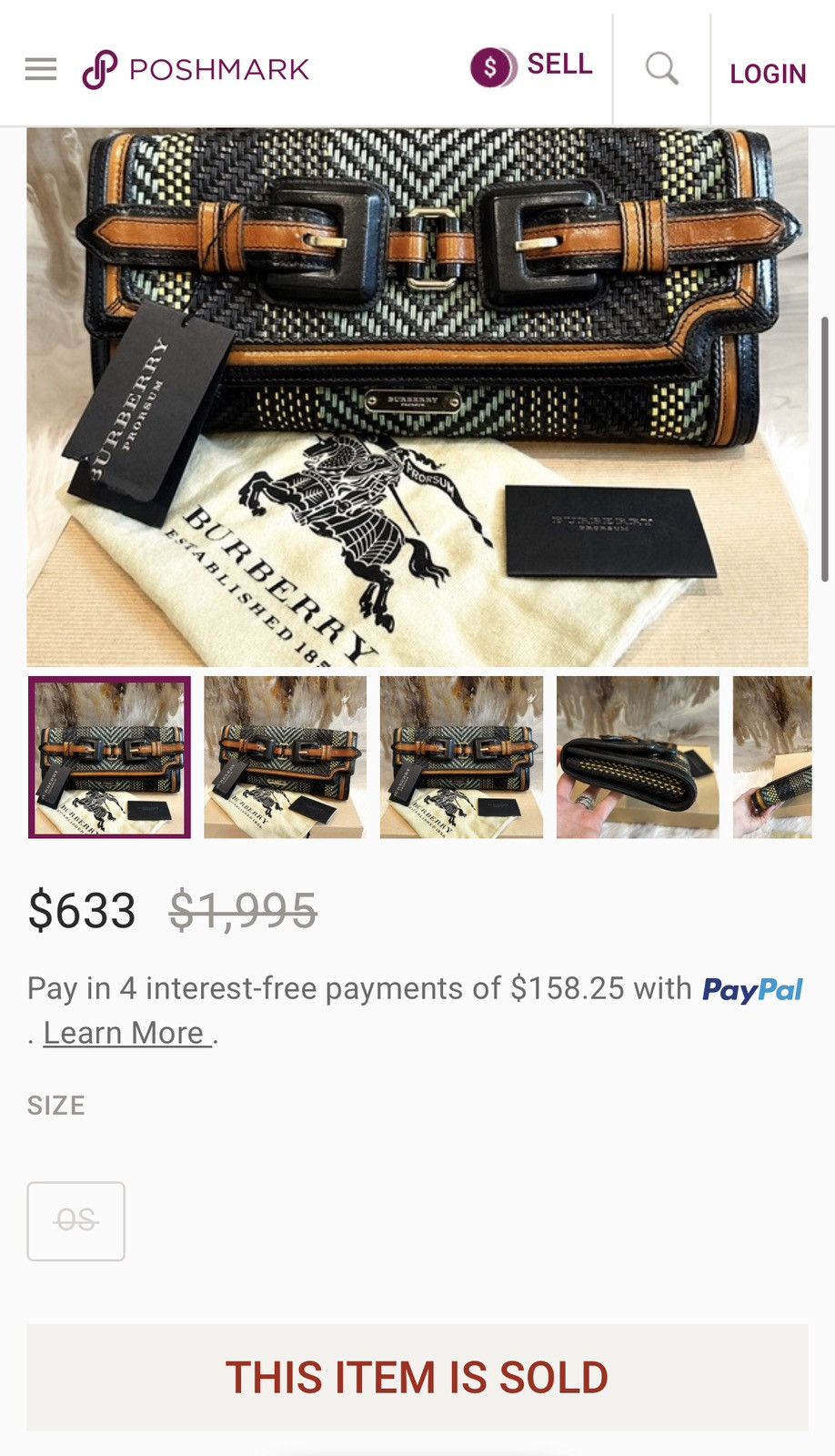Tap the SELL button
This screenshot has width=835, height=1456.
(x=531, y=66)
